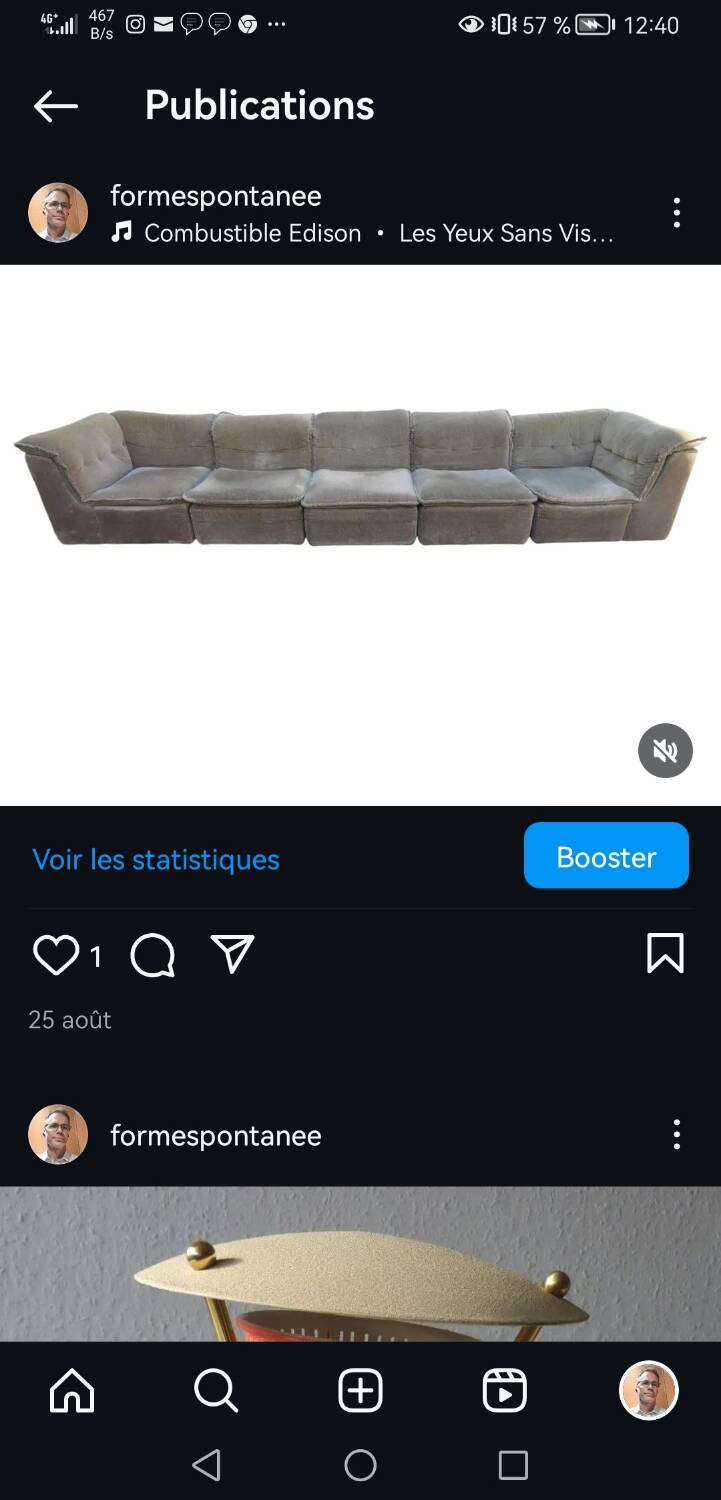View who liked the post via the count

[x=97, y=956]
